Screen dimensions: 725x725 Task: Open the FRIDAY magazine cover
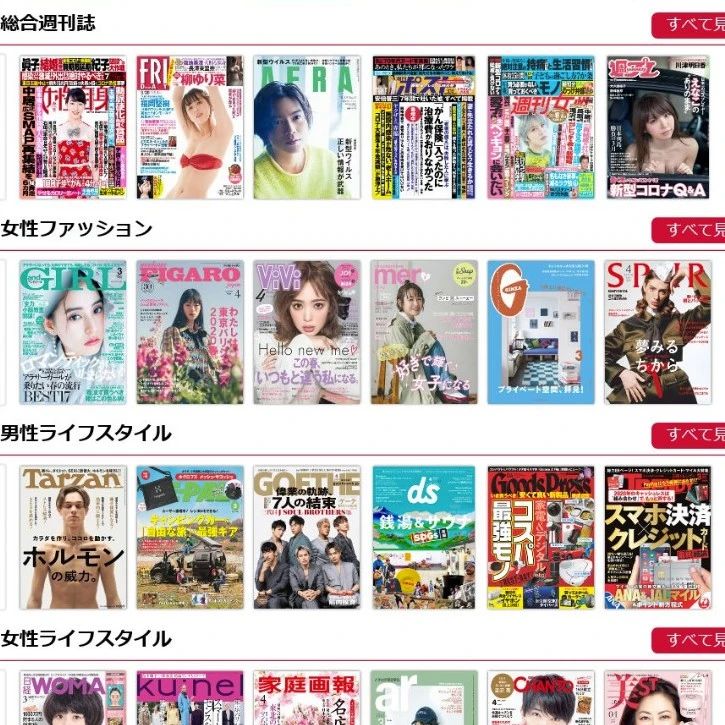[x=189, y=127]
